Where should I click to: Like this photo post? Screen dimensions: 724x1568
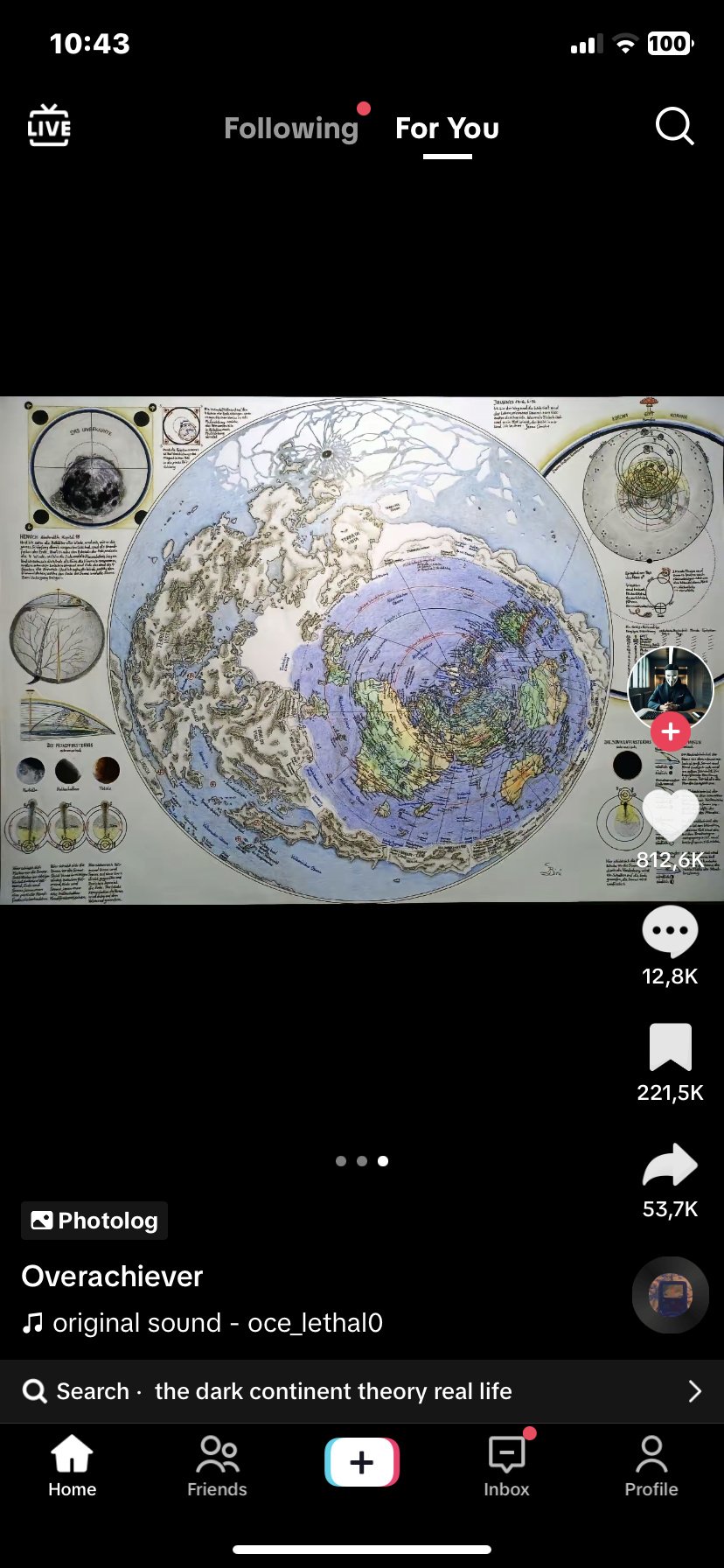click(670, 815)
